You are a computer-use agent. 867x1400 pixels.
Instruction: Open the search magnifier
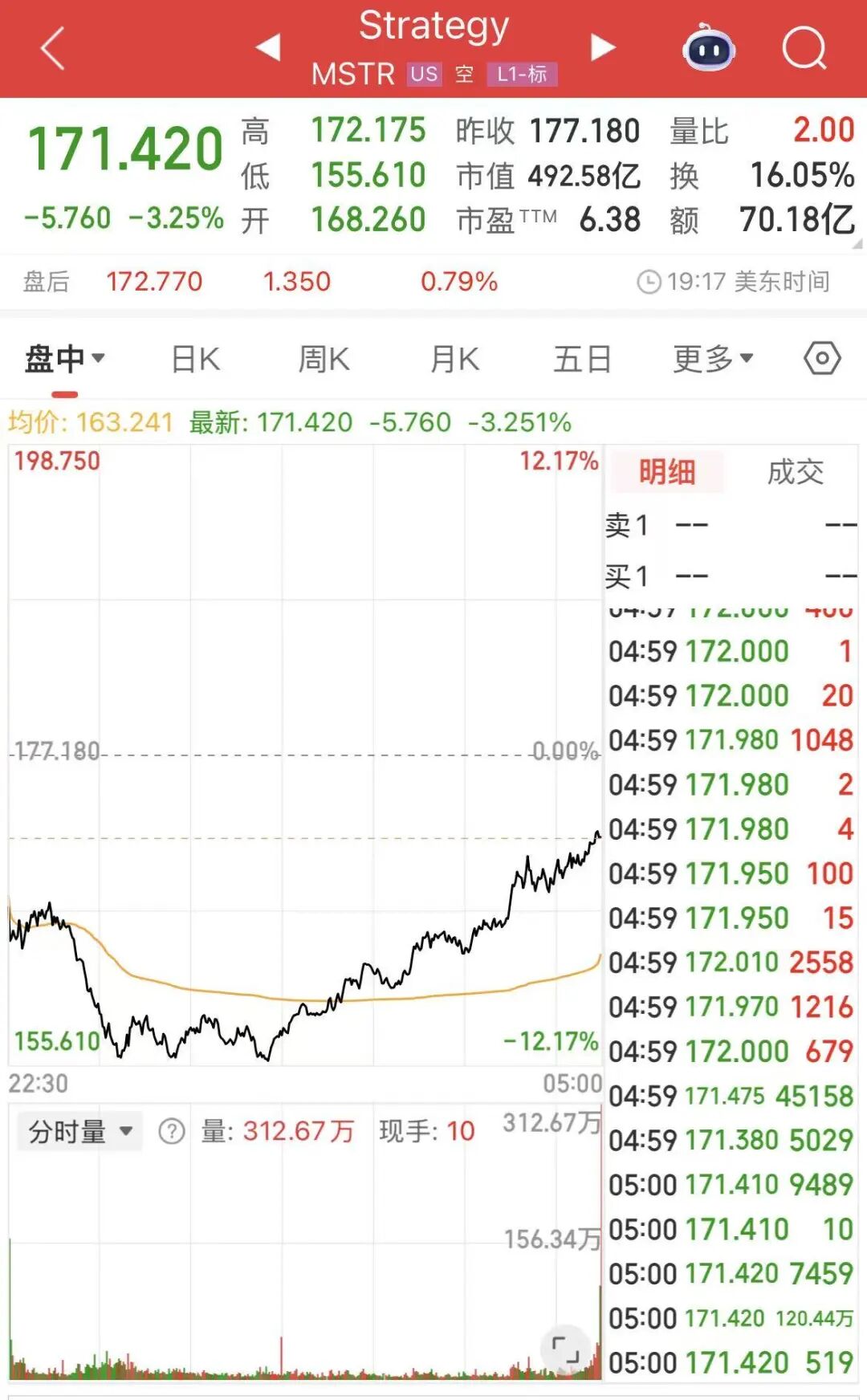[804, 48]
